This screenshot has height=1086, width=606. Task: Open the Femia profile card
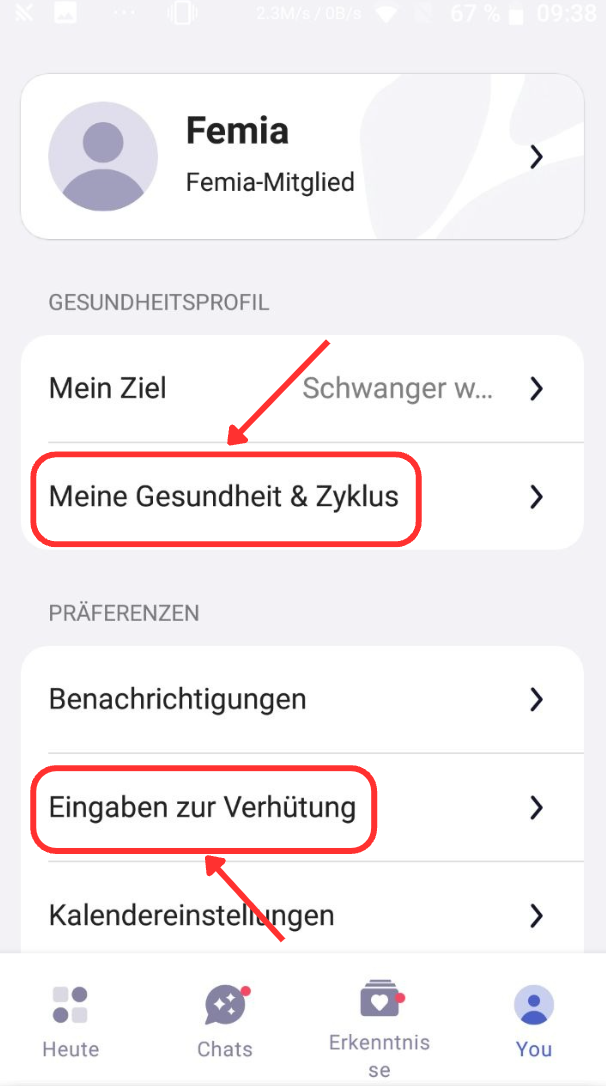tap(302, 157)
